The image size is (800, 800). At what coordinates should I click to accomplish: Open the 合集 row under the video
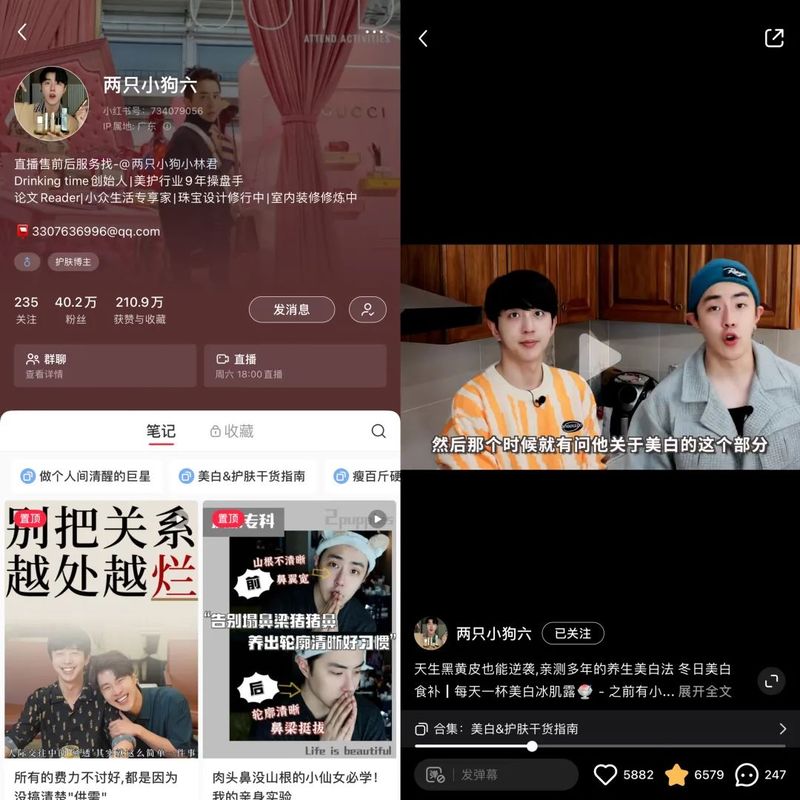coord(600,729)
